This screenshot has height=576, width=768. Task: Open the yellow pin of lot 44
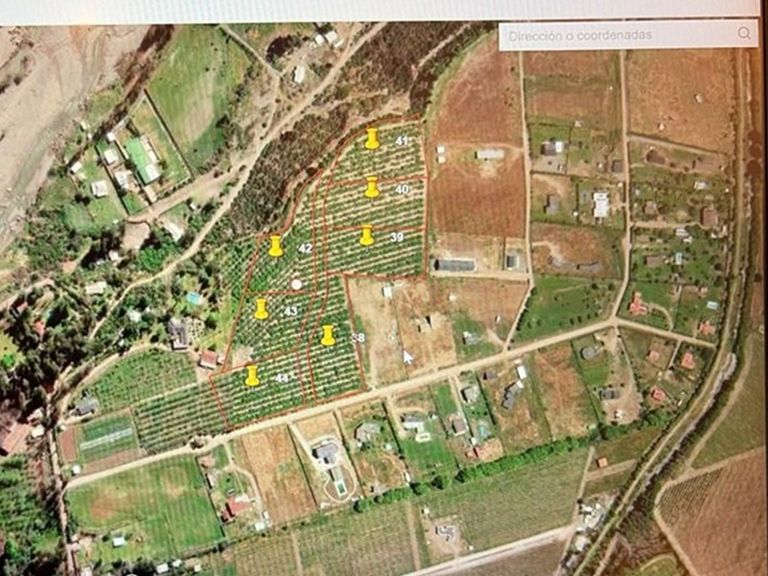click(x=252, y=376)
